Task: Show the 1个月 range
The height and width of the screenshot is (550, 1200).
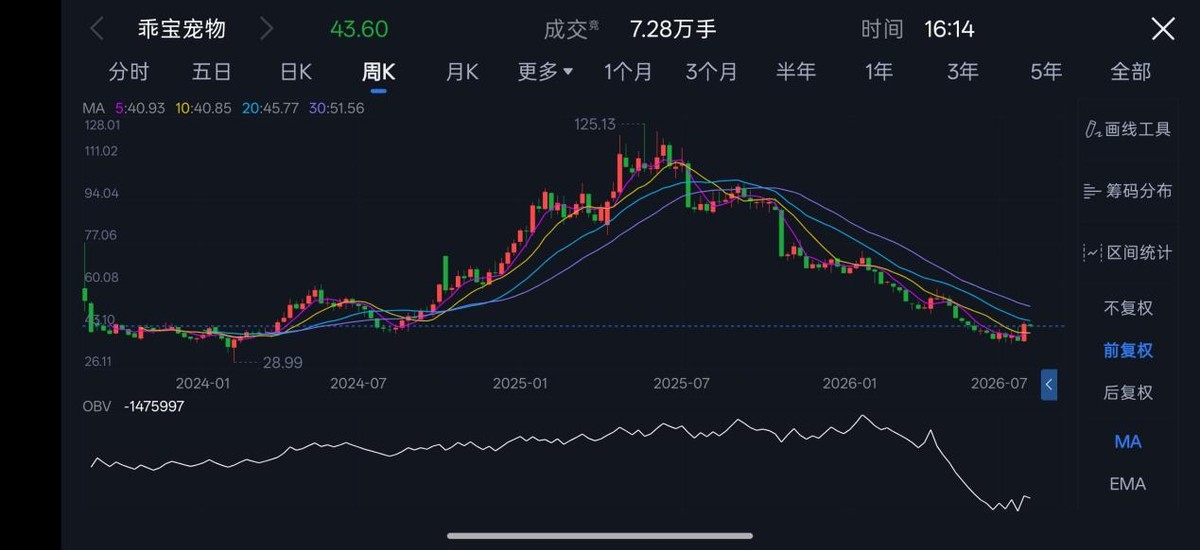Action: click(x=628, y=72)
